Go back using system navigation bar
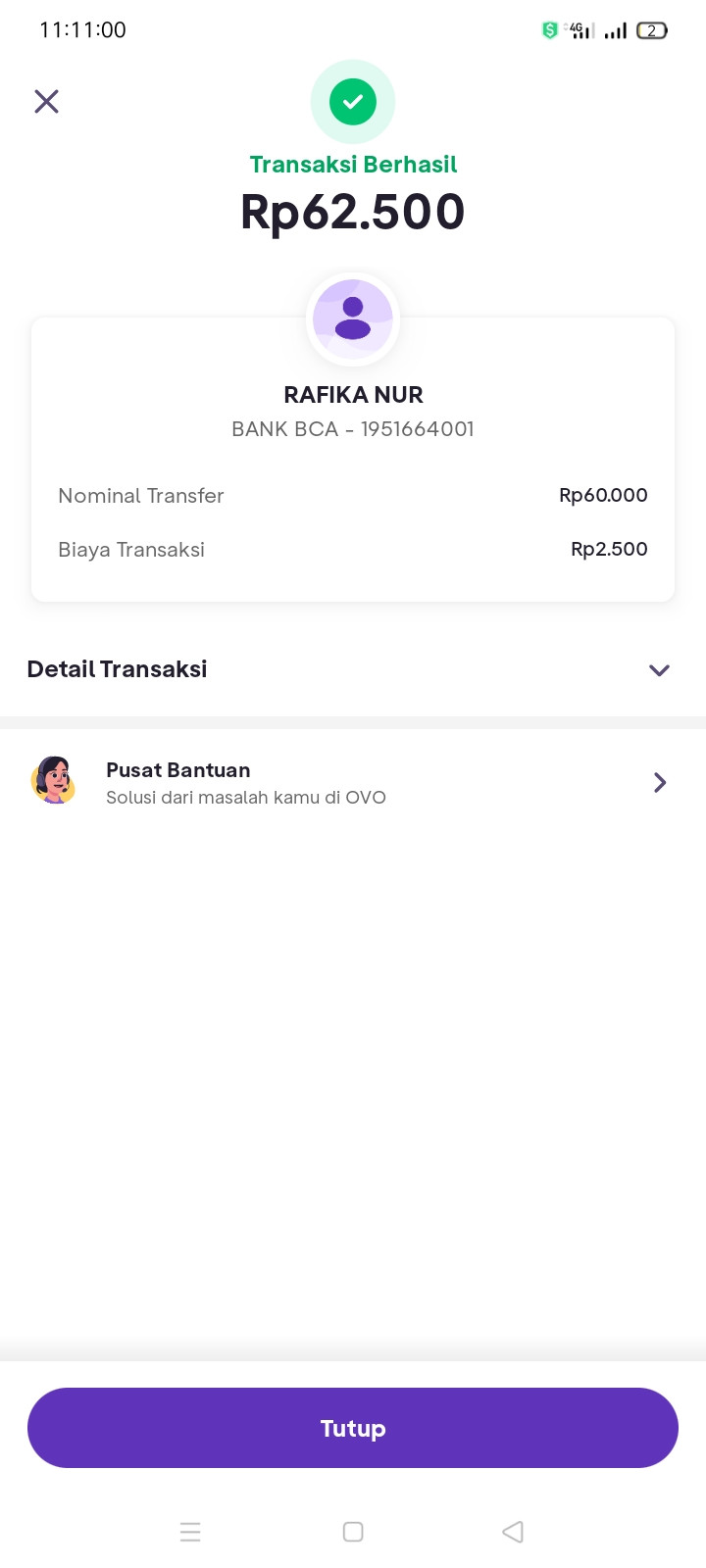Viewport: 706px width, 1568px height. [513, 1532]
